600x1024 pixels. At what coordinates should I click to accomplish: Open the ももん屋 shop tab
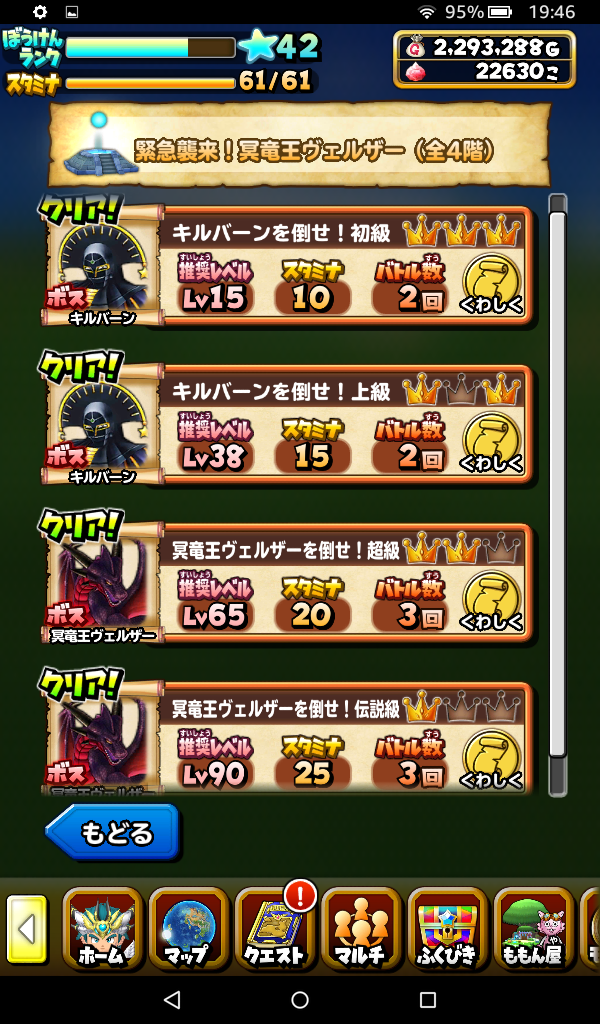tap(533, 929)
